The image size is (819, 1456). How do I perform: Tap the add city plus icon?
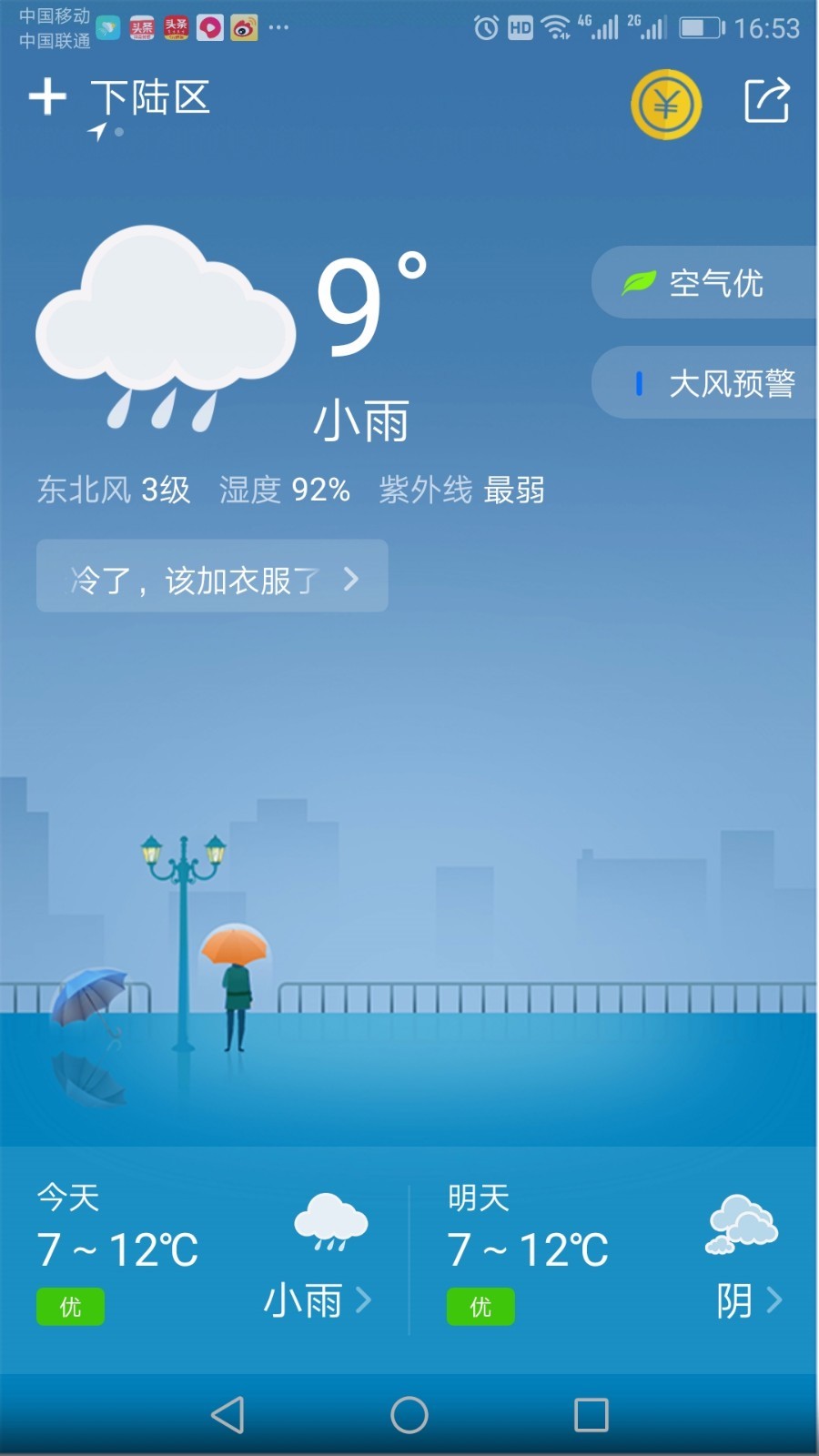(x=47, y=98)
